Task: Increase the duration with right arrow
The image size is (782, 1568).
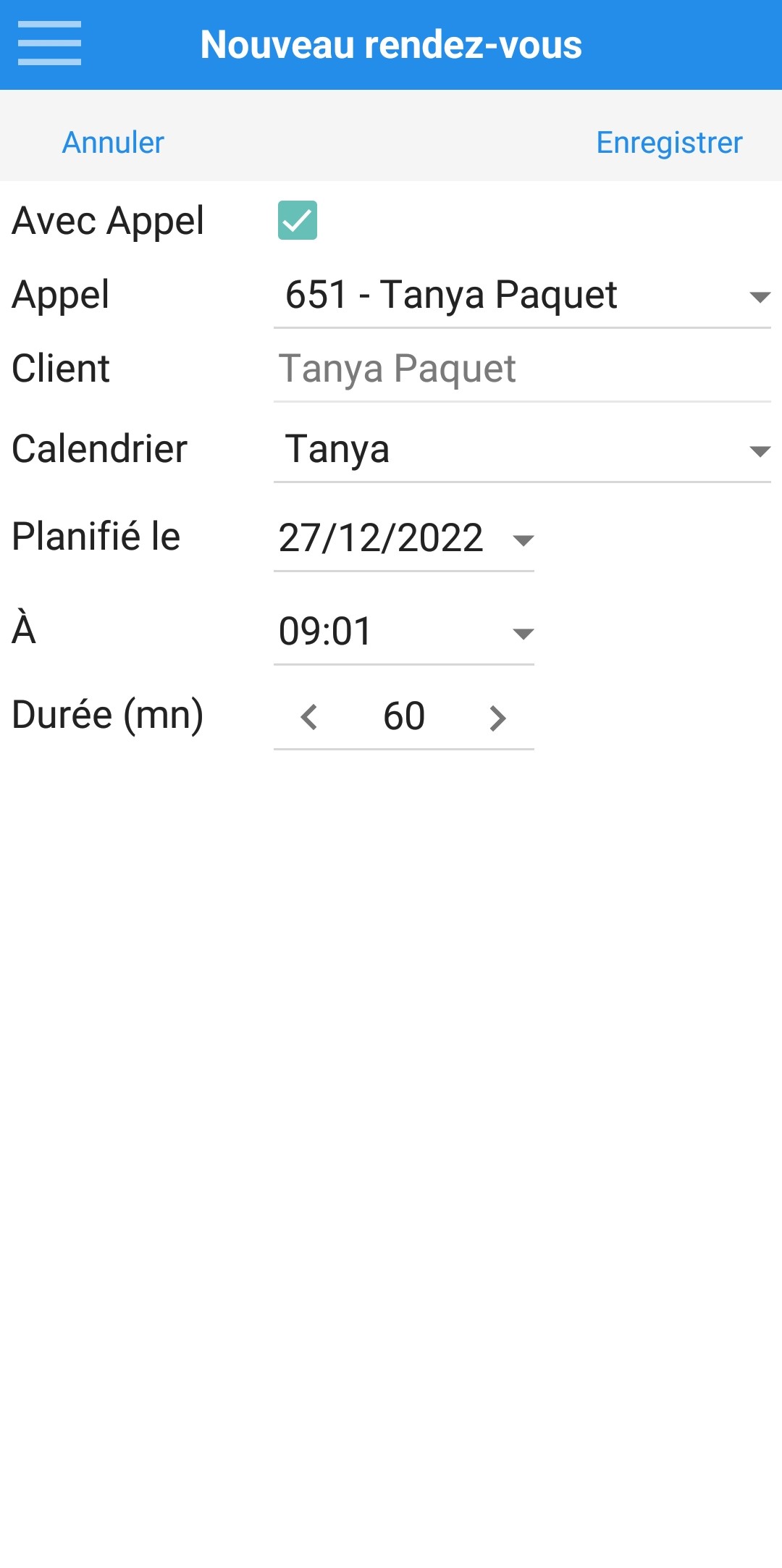Action: point(497,718)
